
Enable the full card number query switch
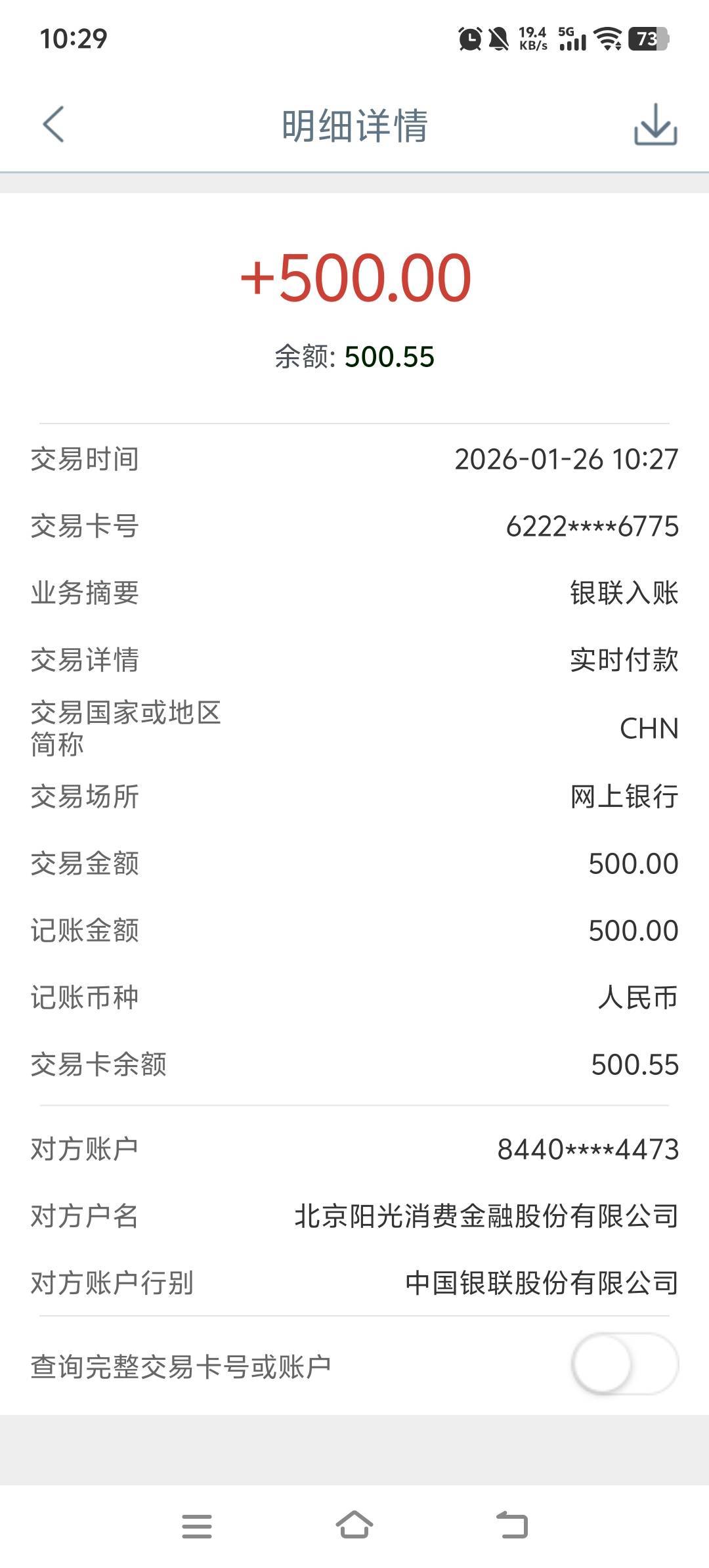[624, 1364]
